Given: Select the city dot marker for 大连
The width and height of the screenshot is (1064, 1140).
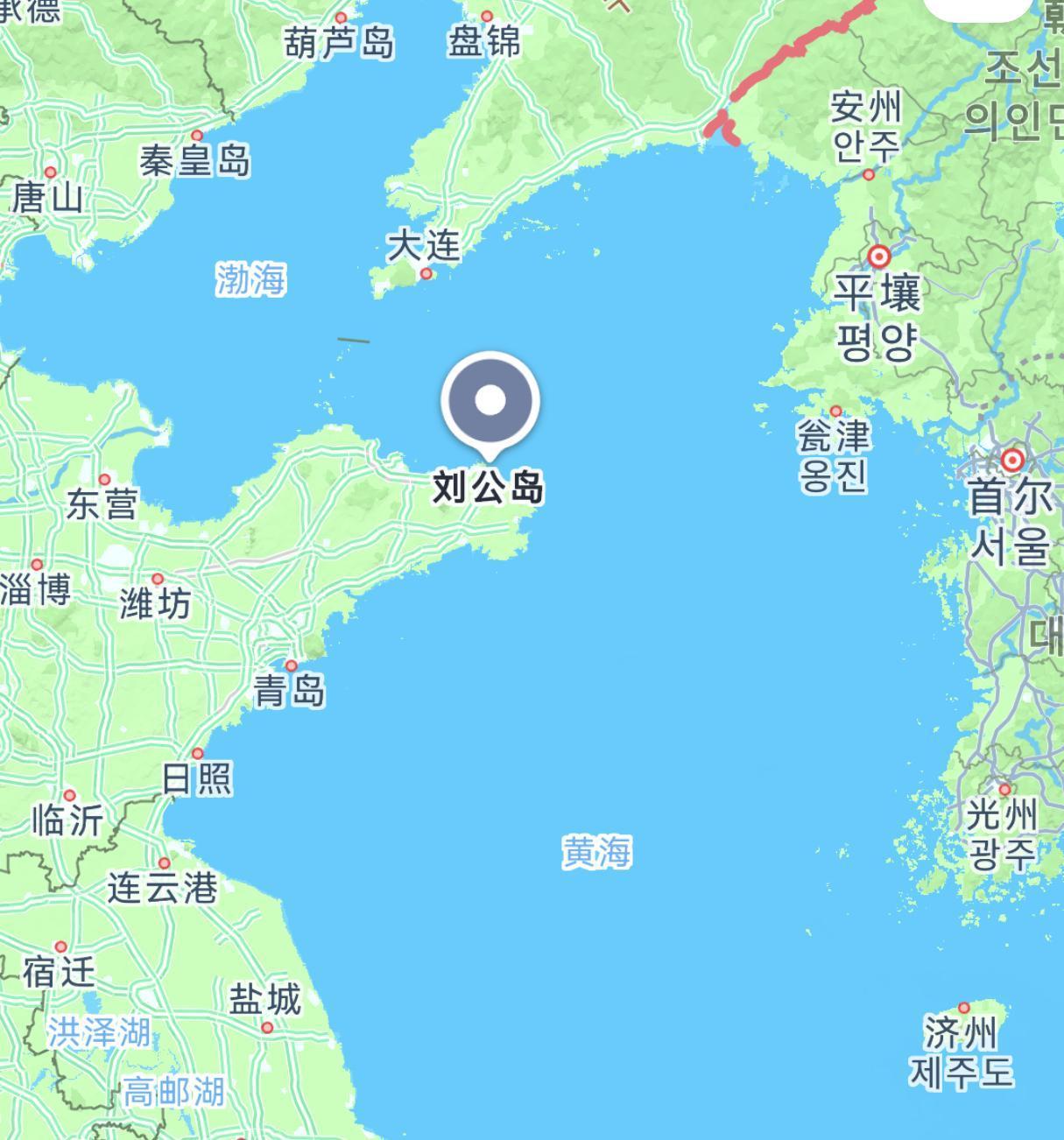Looking at the screenshot, I should pos(426,274).
